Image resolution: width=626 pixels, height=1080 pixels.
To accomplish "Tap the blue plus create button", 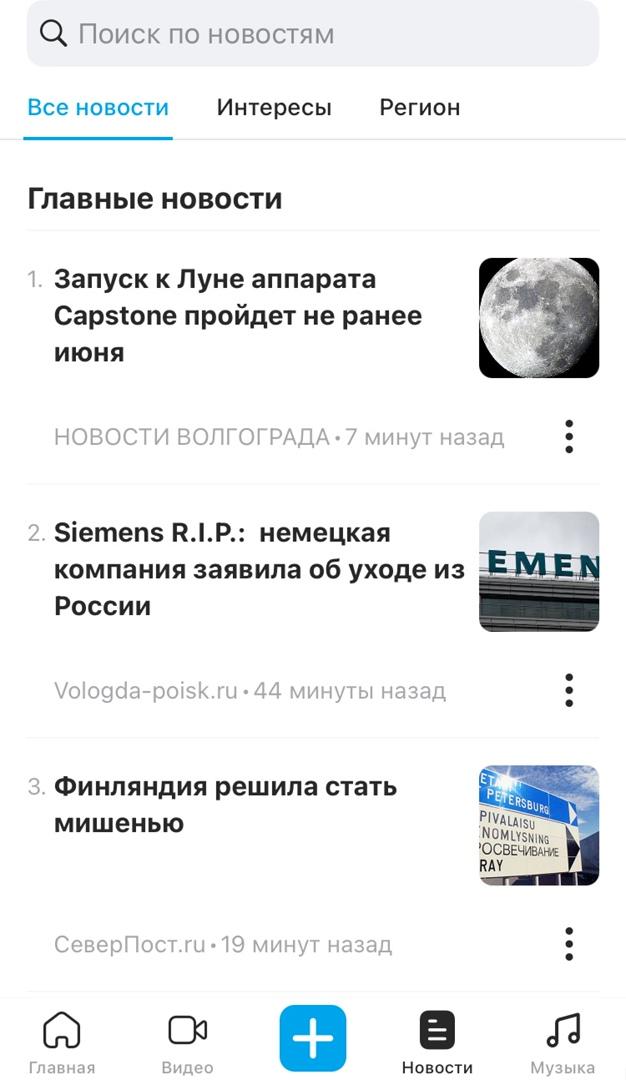I will [313, 1038].
